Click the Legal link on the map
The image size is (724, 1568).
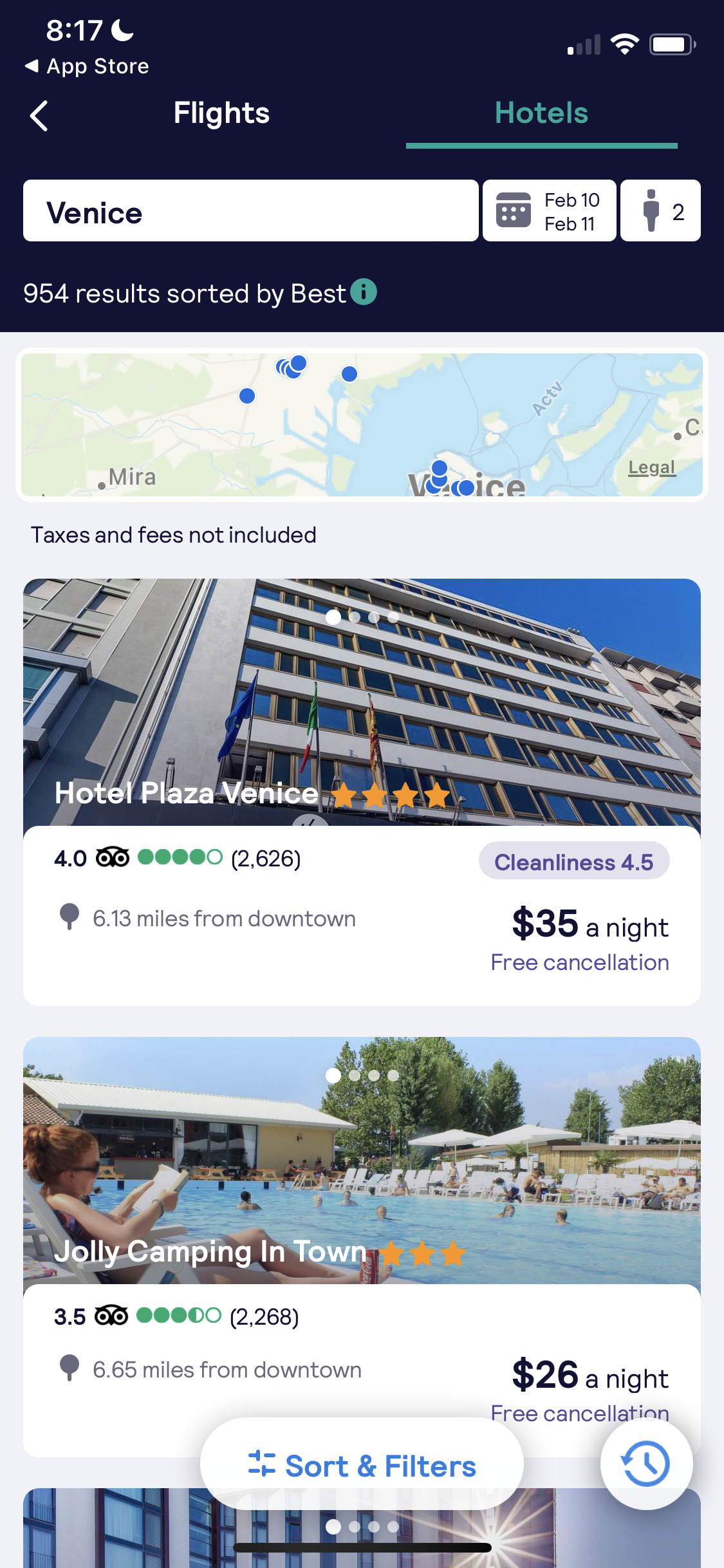coord(651,467)
